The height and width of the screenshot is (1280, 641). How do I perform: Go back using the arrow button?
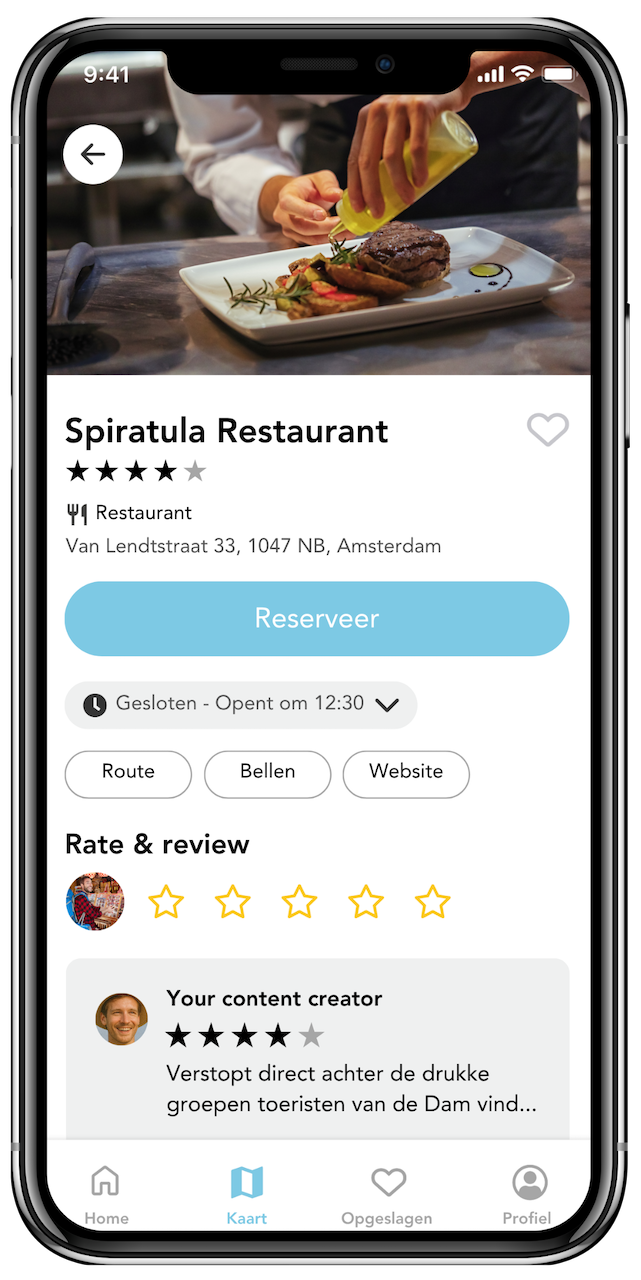(93, 154)
